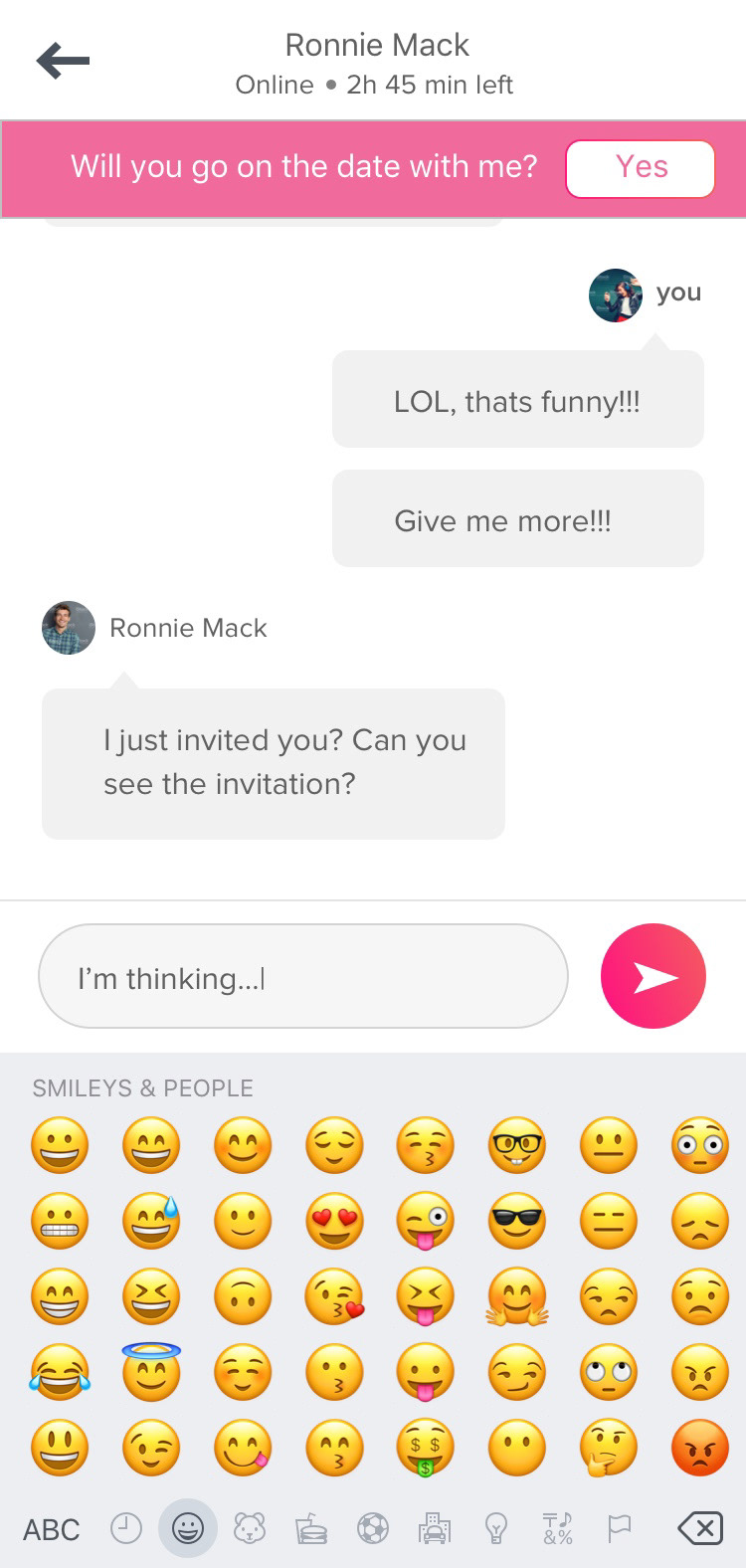The image size is (746, 1568).
Task: Accept the date with the Yes button
Action: click(640, 168)
